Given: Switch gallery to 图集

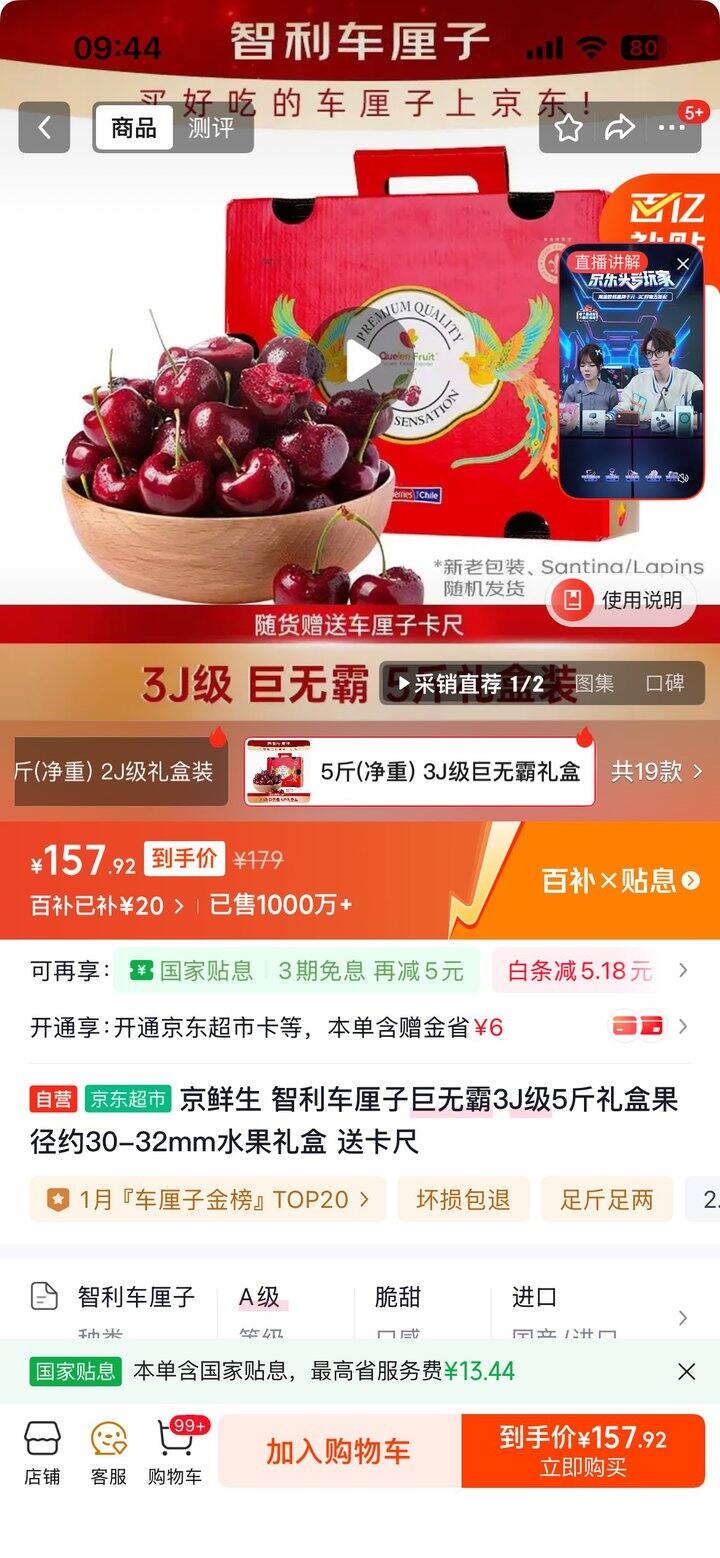Looking at the screenshot, I should 594,683.
